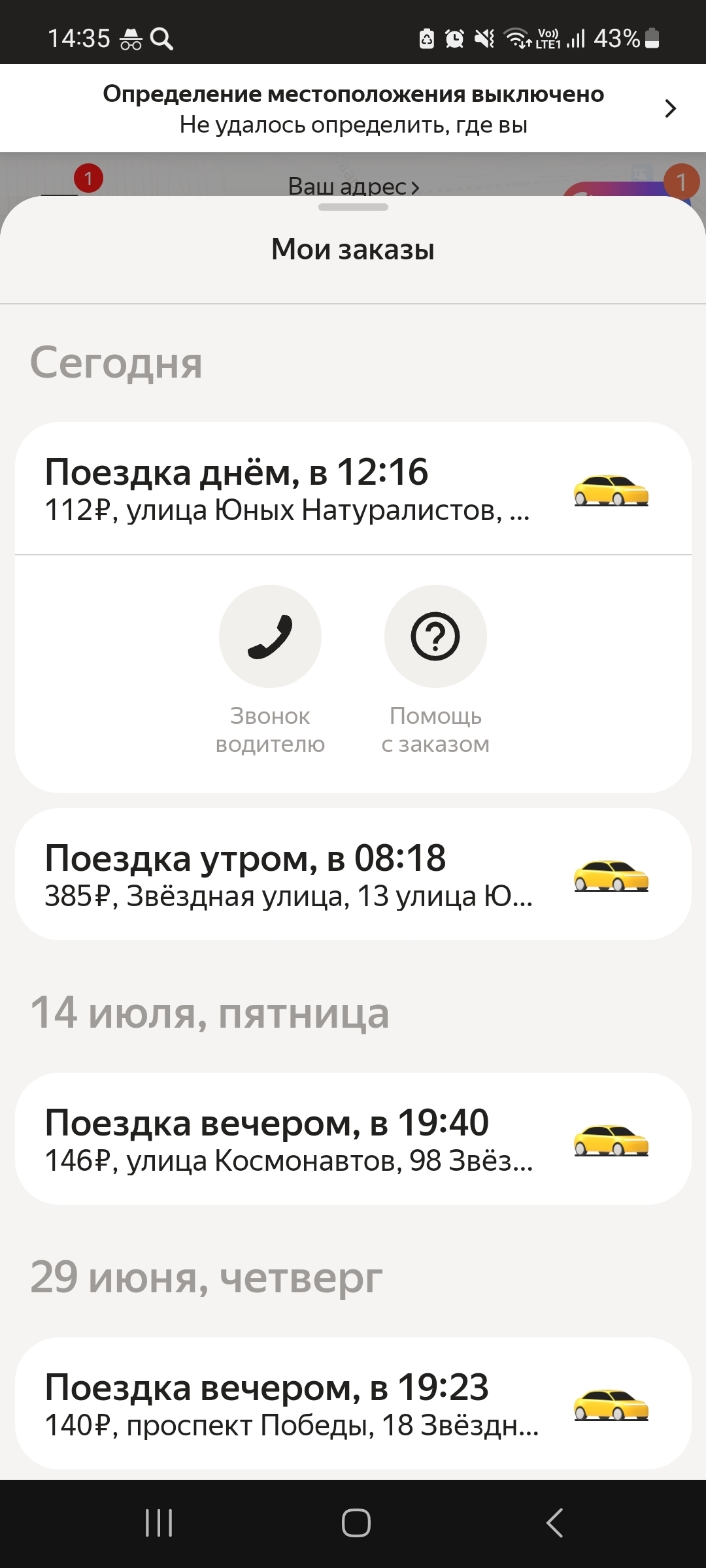
Task: Go to the home screen
Action: [x=356, y=1523]
